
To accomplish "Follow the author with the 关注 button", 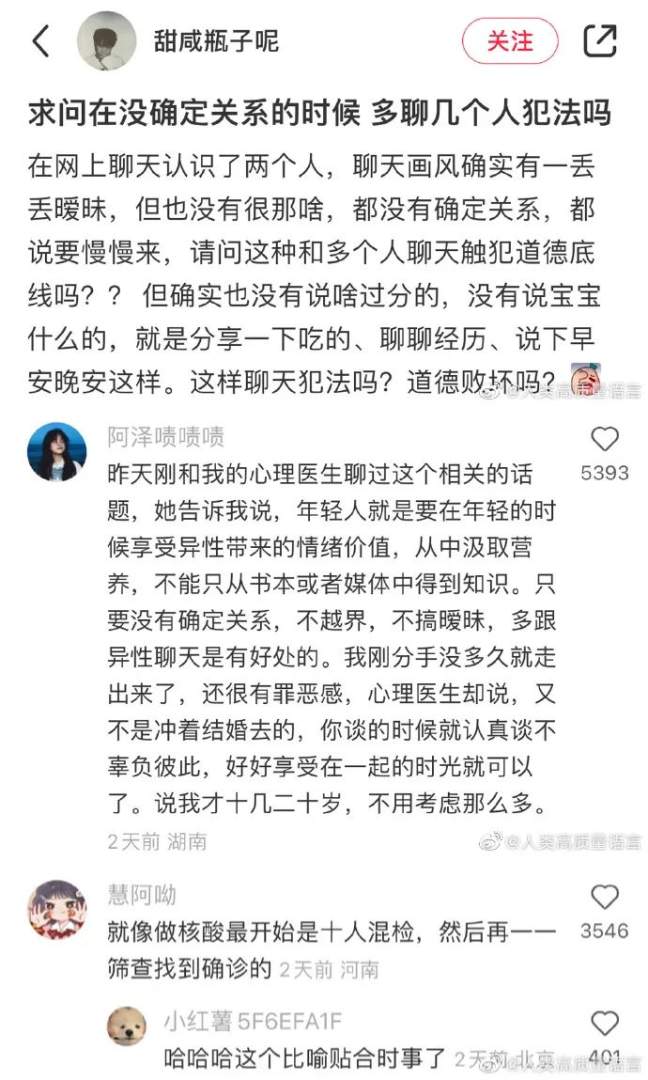I will (509, 41).
